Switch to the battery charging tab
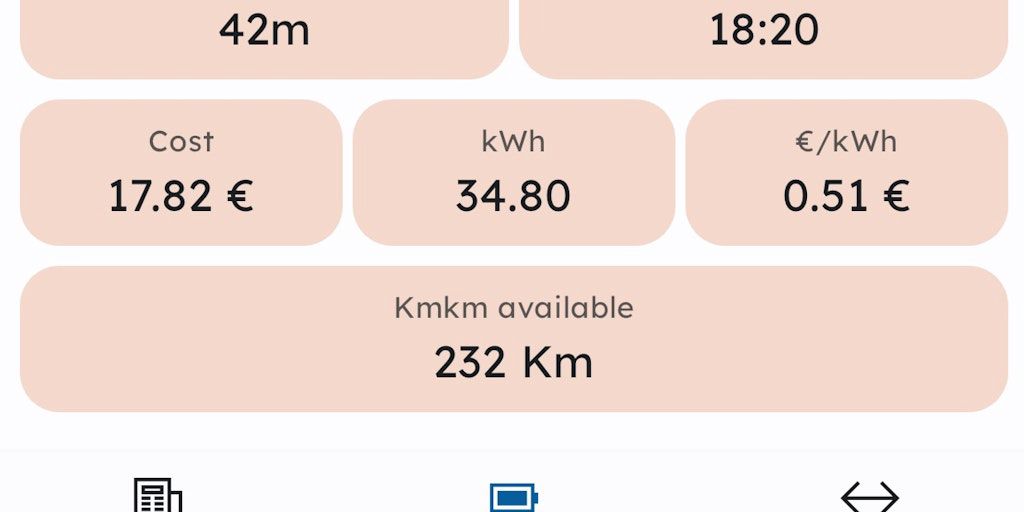1024x512 pixels. (513, 496)
